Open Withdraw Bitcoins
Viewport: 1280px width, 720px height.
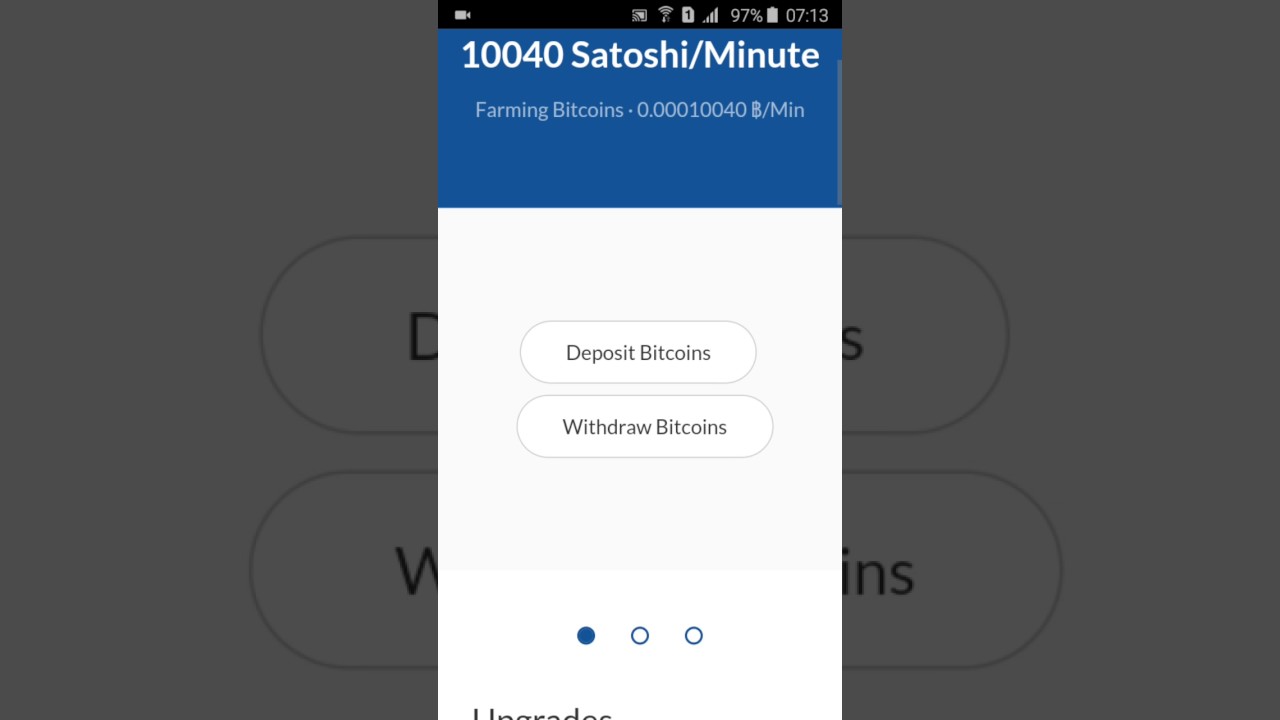644,427
